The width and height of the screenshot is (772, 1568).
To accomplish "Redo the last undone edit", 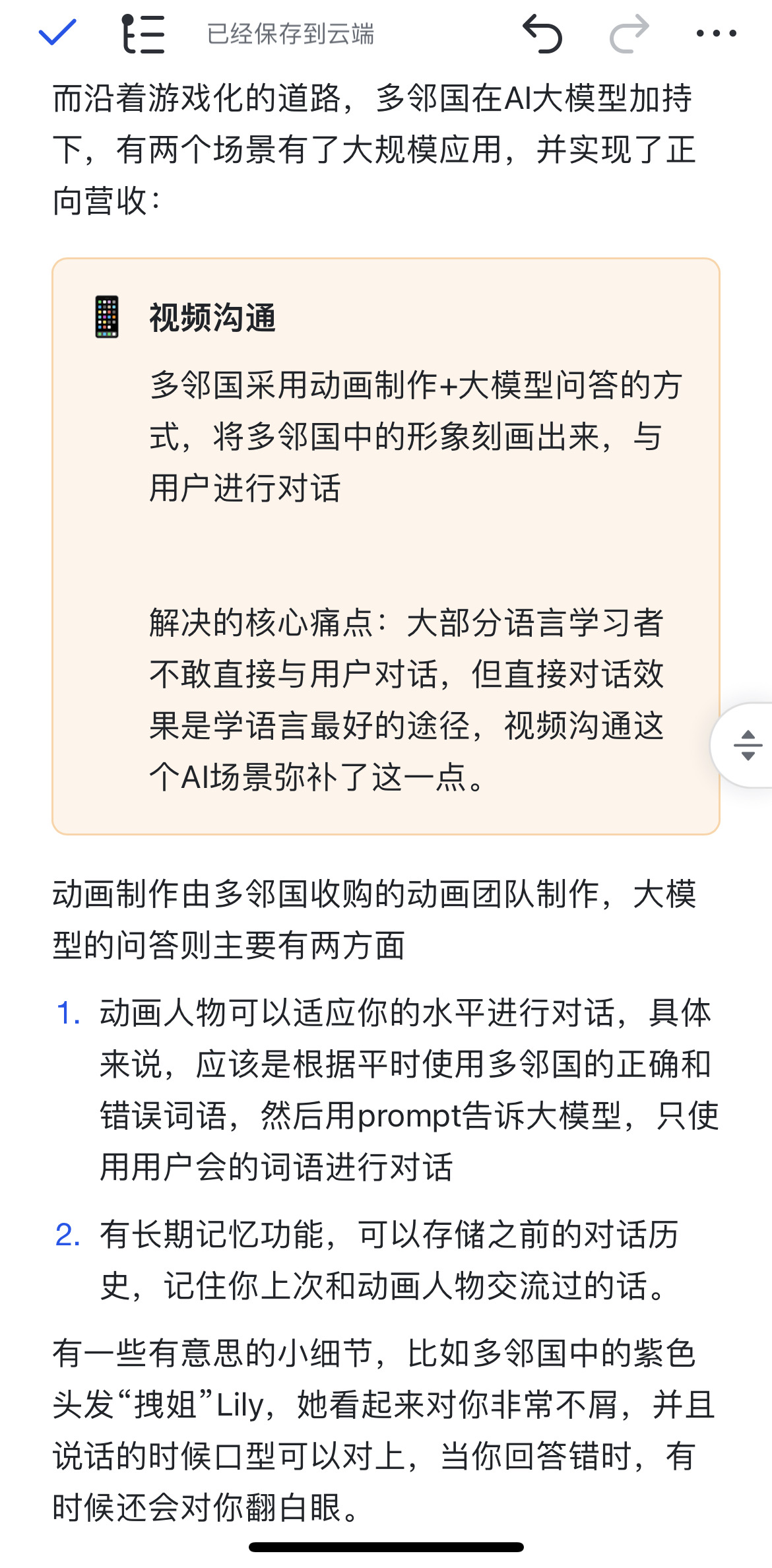I will (x=629, y=34).
